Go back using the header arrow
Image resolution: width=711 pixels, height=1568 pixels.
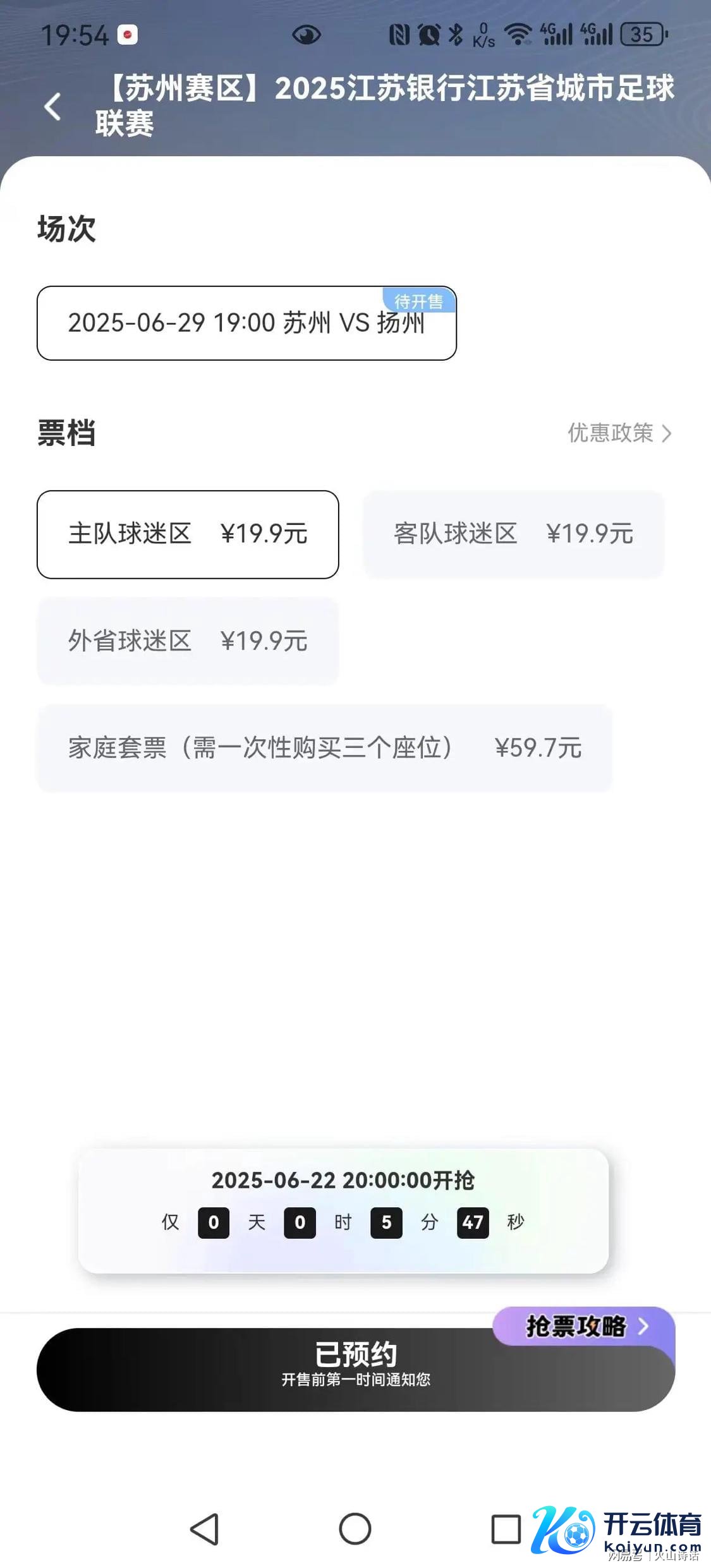tap(53, 106)
